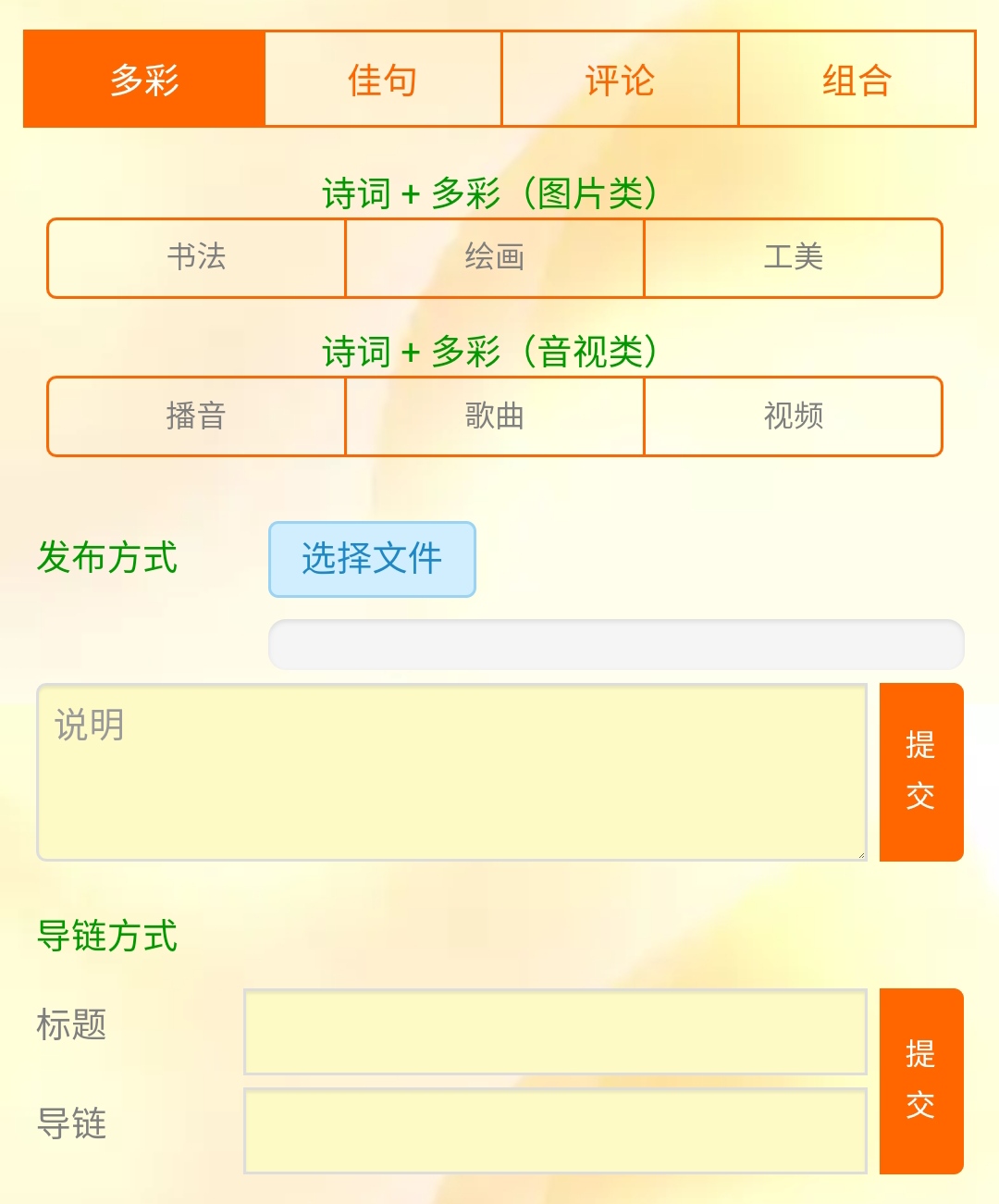Viewport: 999px width, 1204px height.
Task: Pick the 视频 category
Action: pyautogui.click(x=793, y=416)
